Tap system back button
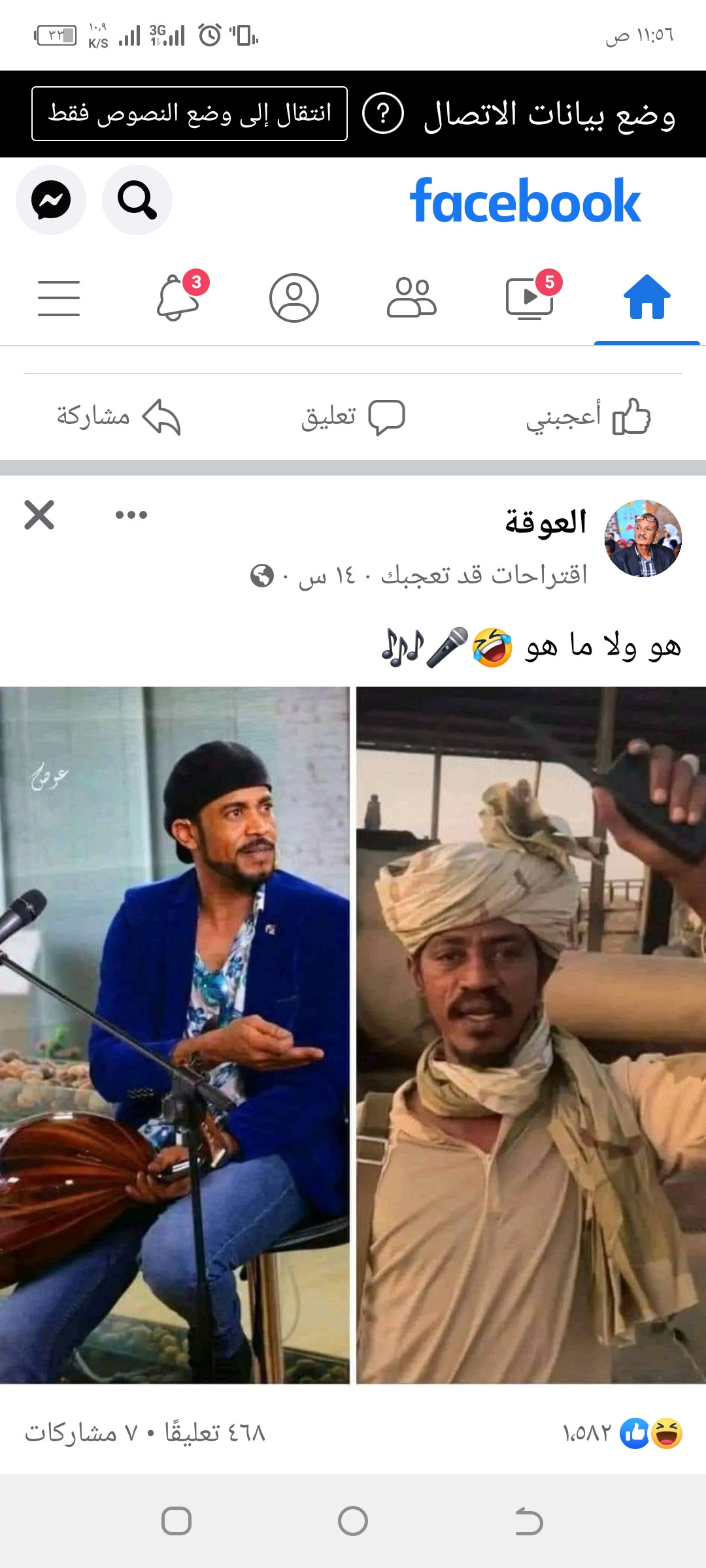706x1568 pixels. (x=529, y=1521)
